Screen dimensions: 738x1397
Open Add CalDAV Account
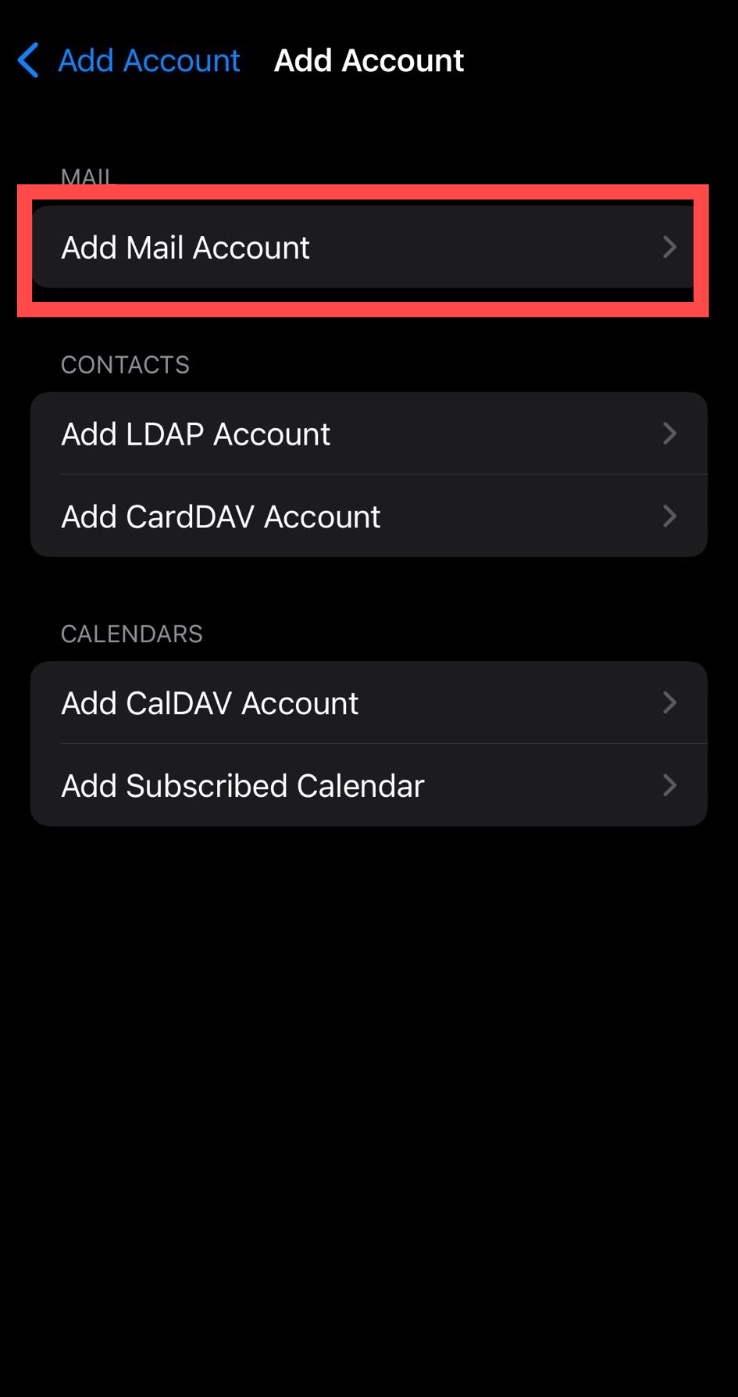(368, 703)
